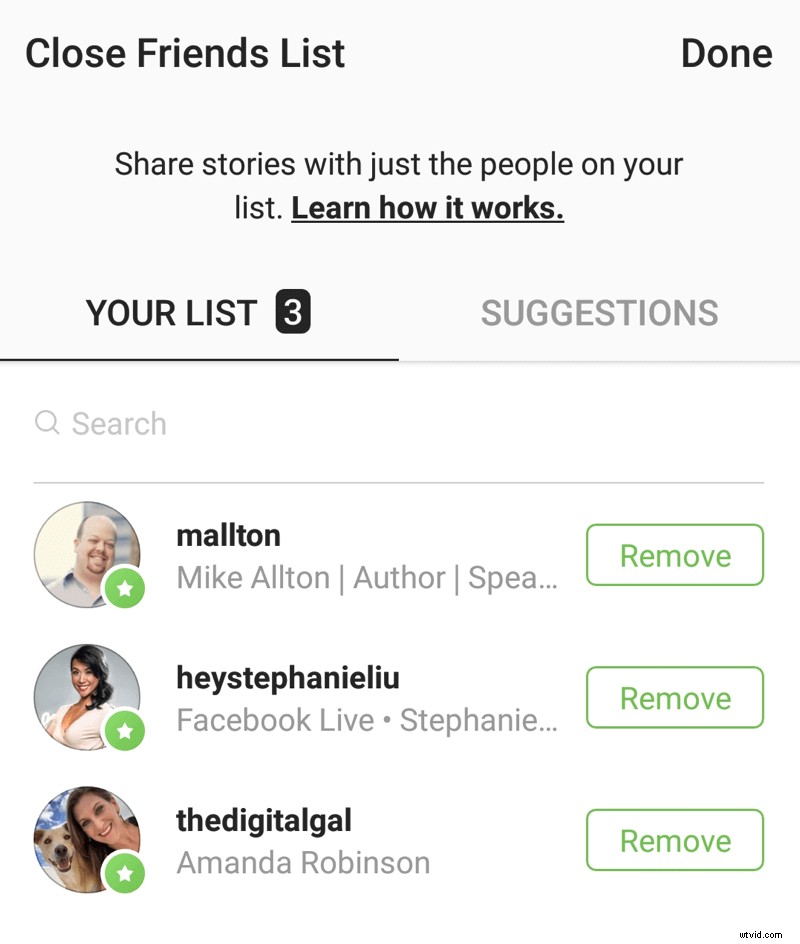Image resolution: width=800 pixels, height=944 pixels.
Task: Open thedigitalgal's profile picture
Action: pyautogui.click(x=88, y=840)
